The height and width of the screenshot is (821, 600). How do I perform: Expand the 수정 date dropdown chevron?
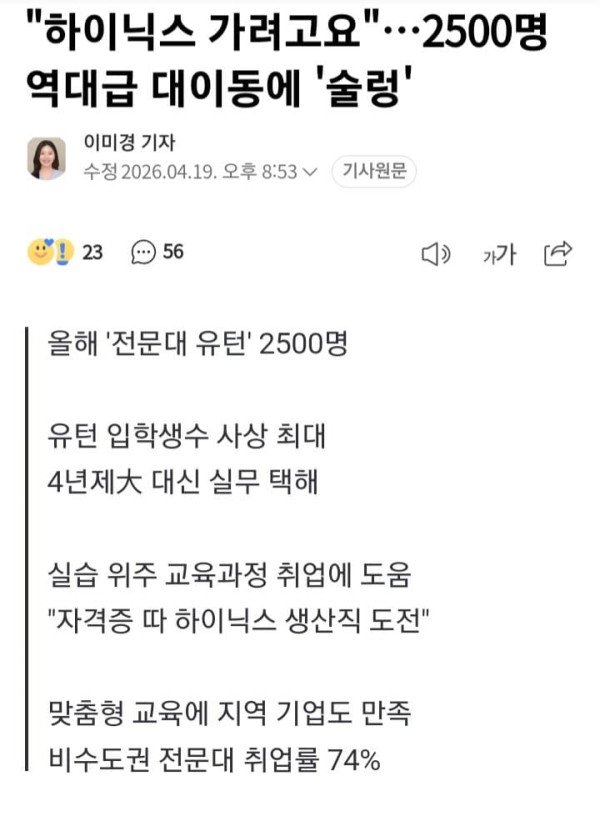311,172
